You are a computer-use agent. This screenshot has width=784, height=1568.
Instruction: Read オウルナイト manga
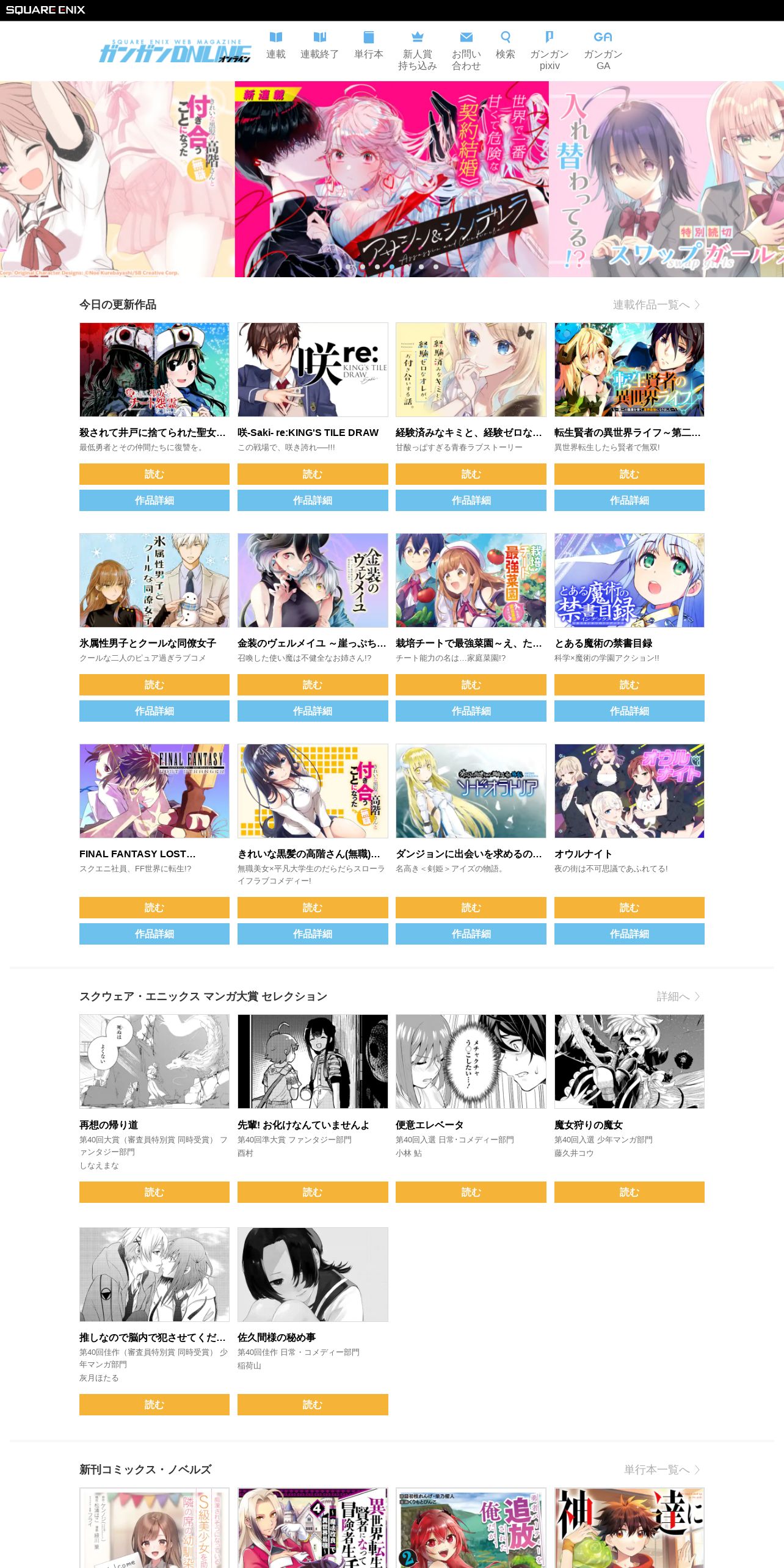point(630,907)
